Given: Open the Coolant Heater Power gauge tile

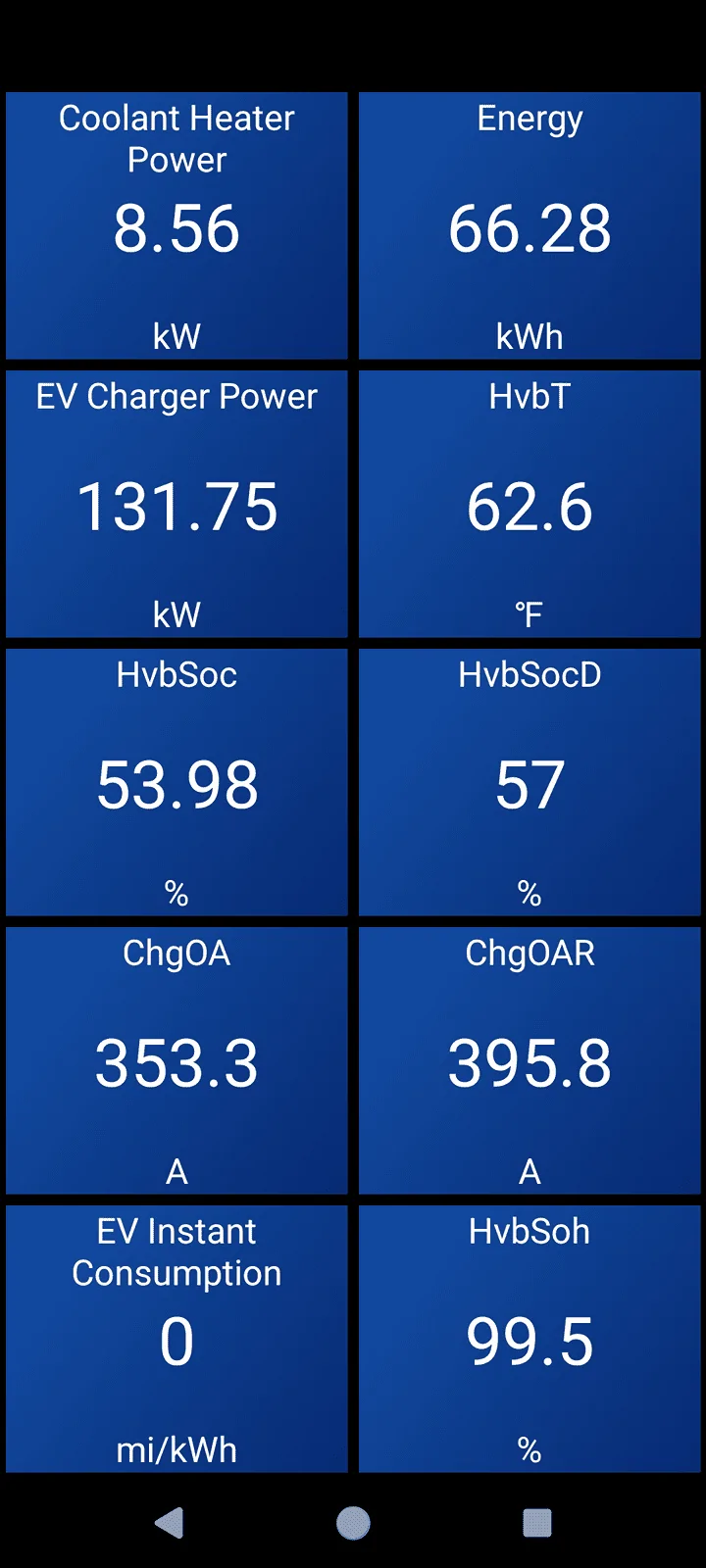Looking at the screenshot, I should pyautogui.click(x=176, y=226).
